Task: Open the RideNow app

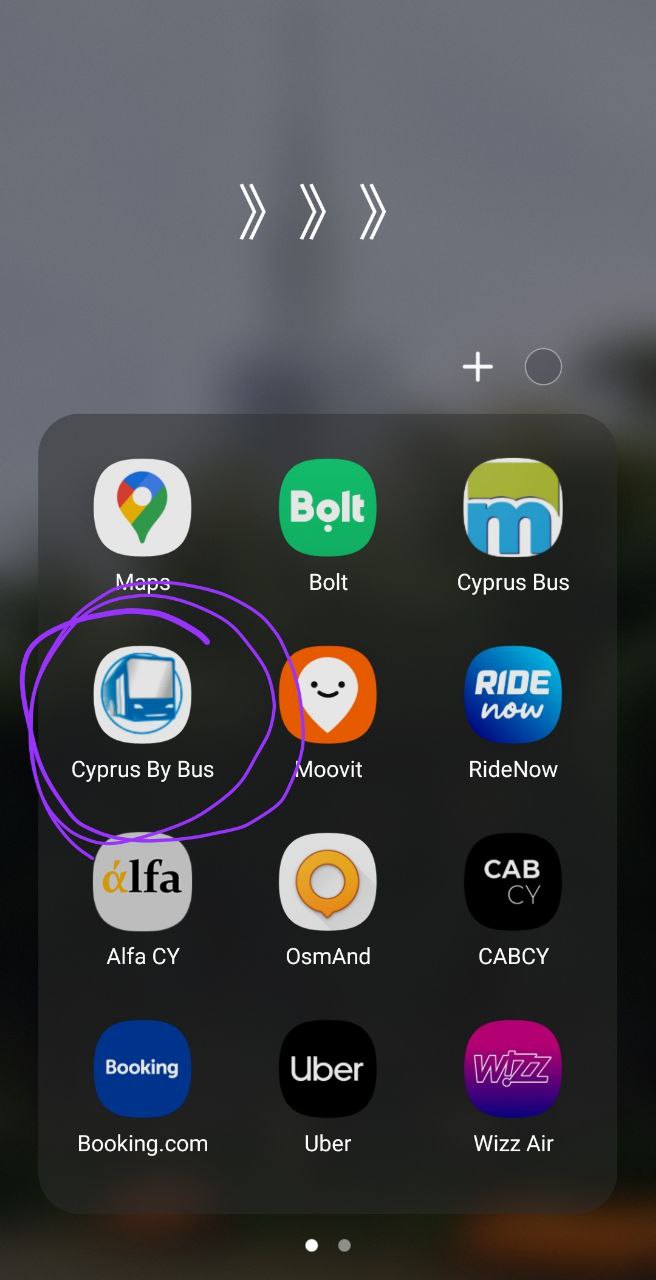Action: tap(513, 695)
